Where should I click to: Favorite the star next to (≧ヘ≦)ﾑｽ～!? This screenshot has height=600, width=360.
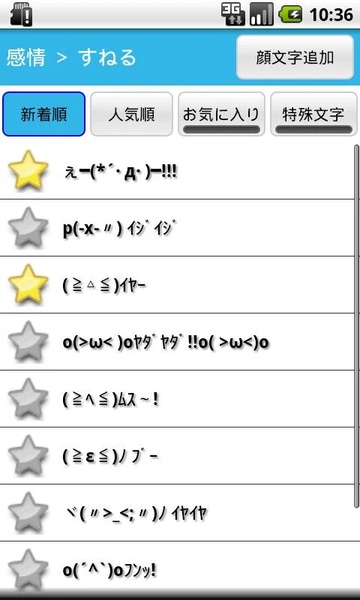[x=28, y=399]
